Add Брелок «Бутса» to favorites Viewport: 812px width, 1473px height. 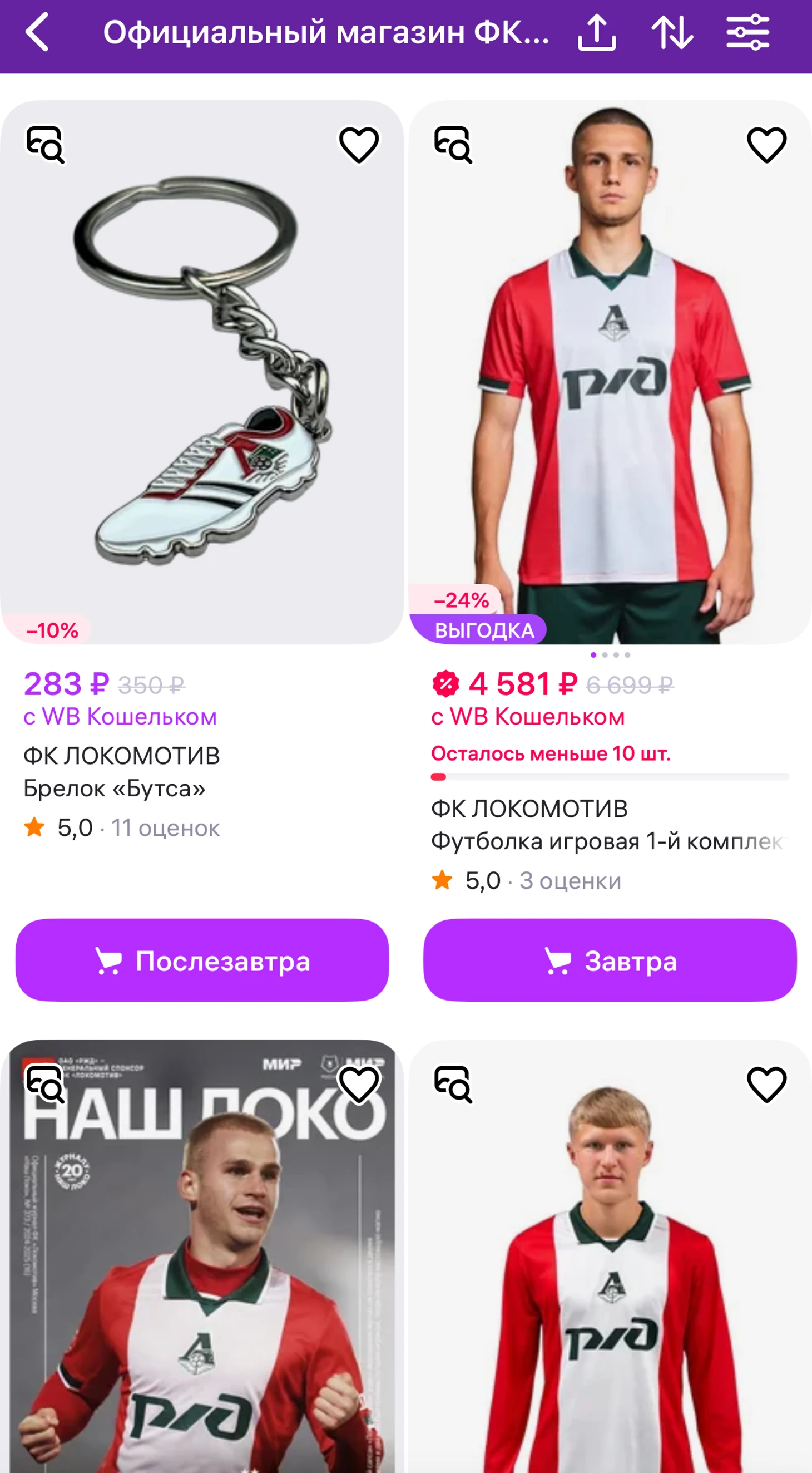[x=359, y=145]
